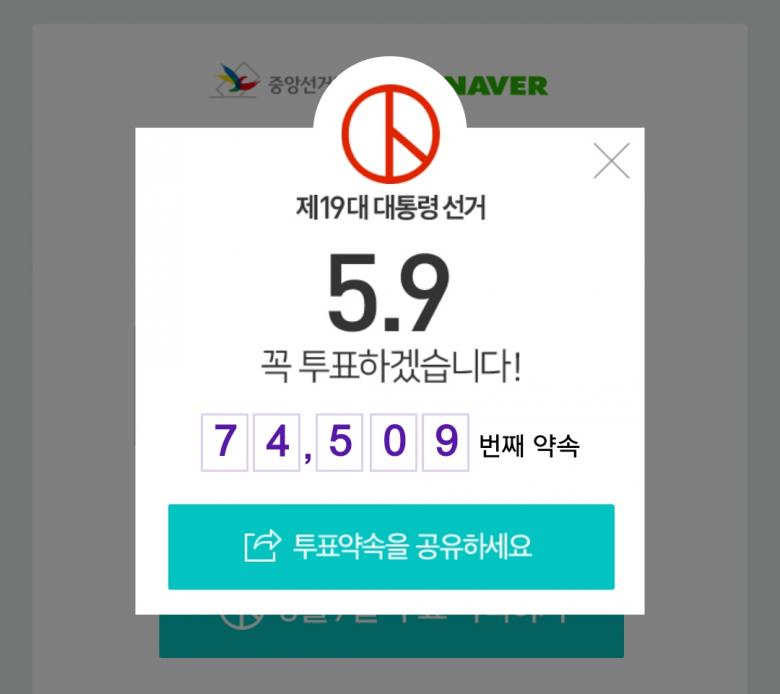Tap 투표약속을 공유하세요 share button
The height and width of the screenshot is (694, 780).
(x=391, y=547)
